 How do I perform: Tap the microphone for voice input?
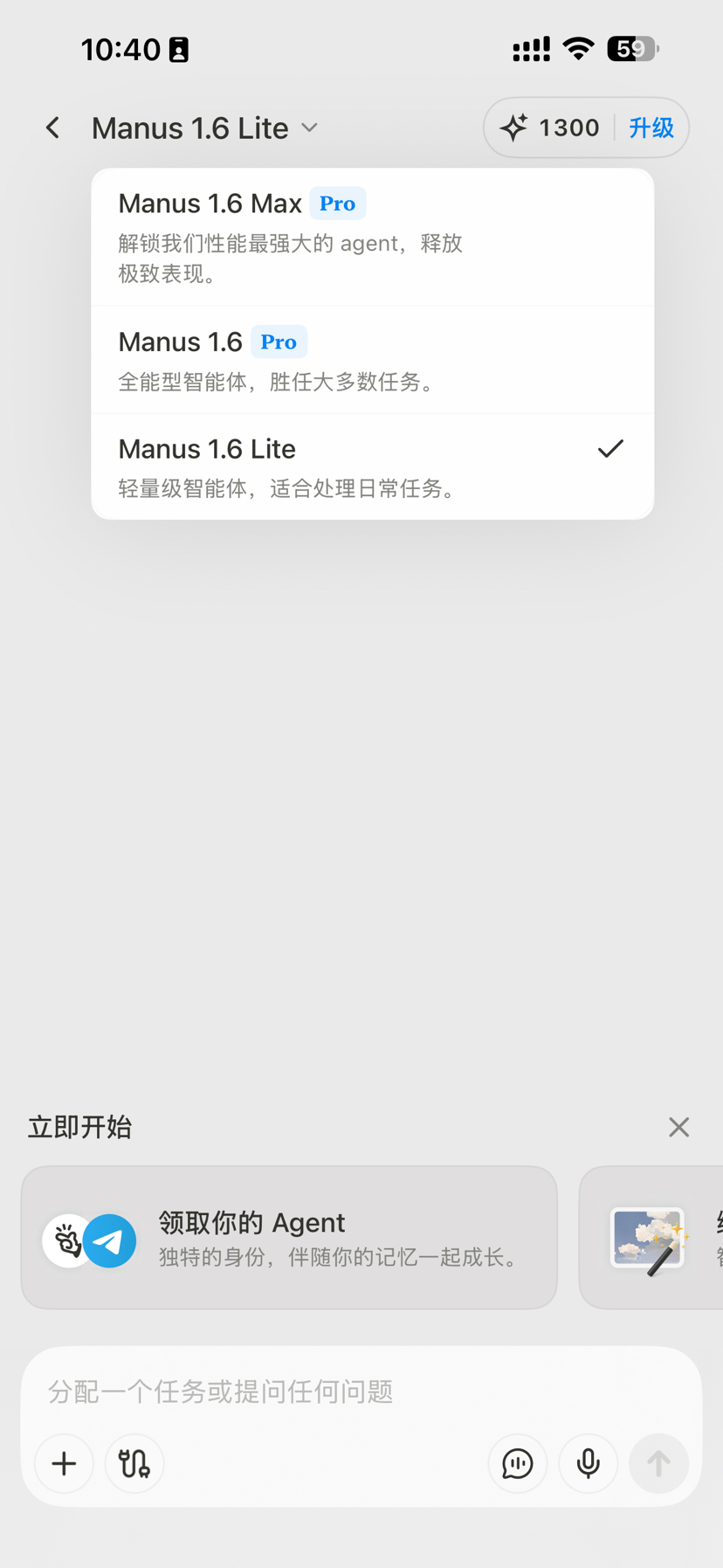(x=589, y=1463)
